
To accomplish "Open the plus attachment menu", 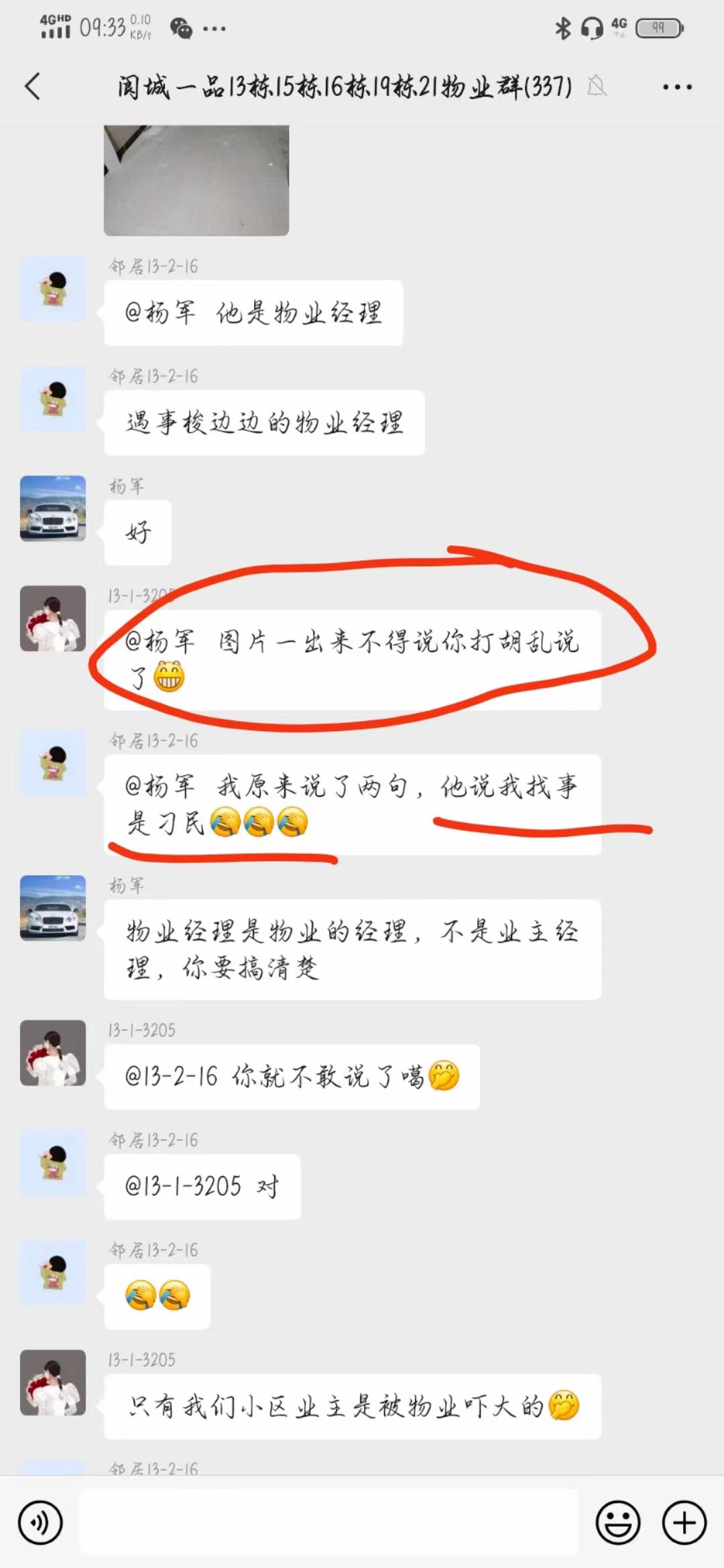I will (684, 1523).
